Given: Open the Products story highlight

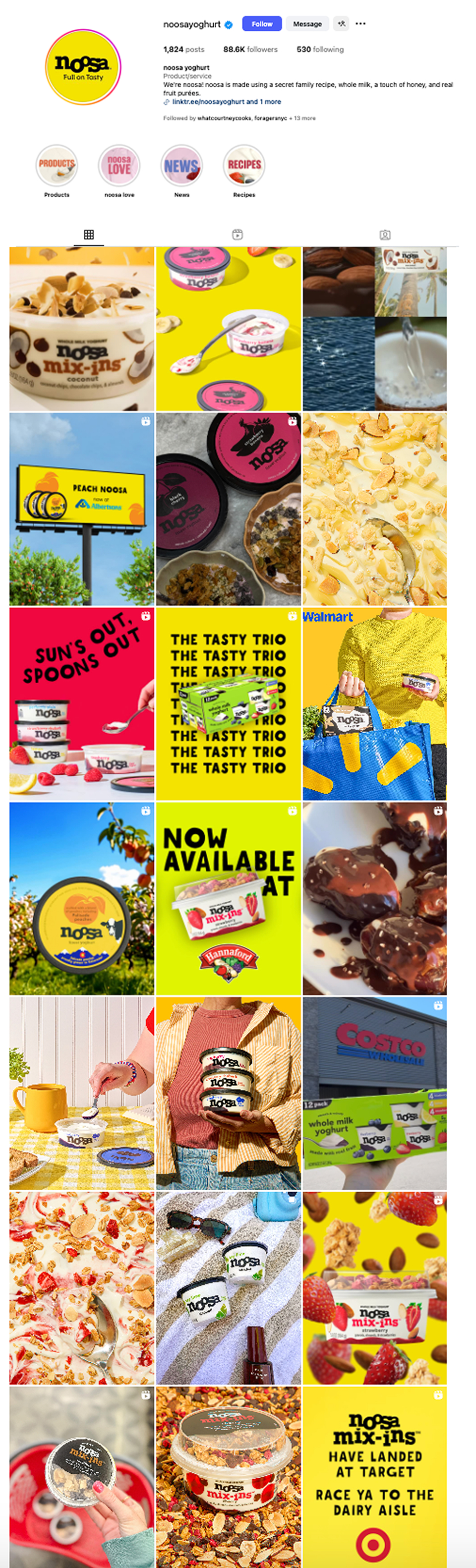Looking at the screenshot, I should tap(57, 166).
